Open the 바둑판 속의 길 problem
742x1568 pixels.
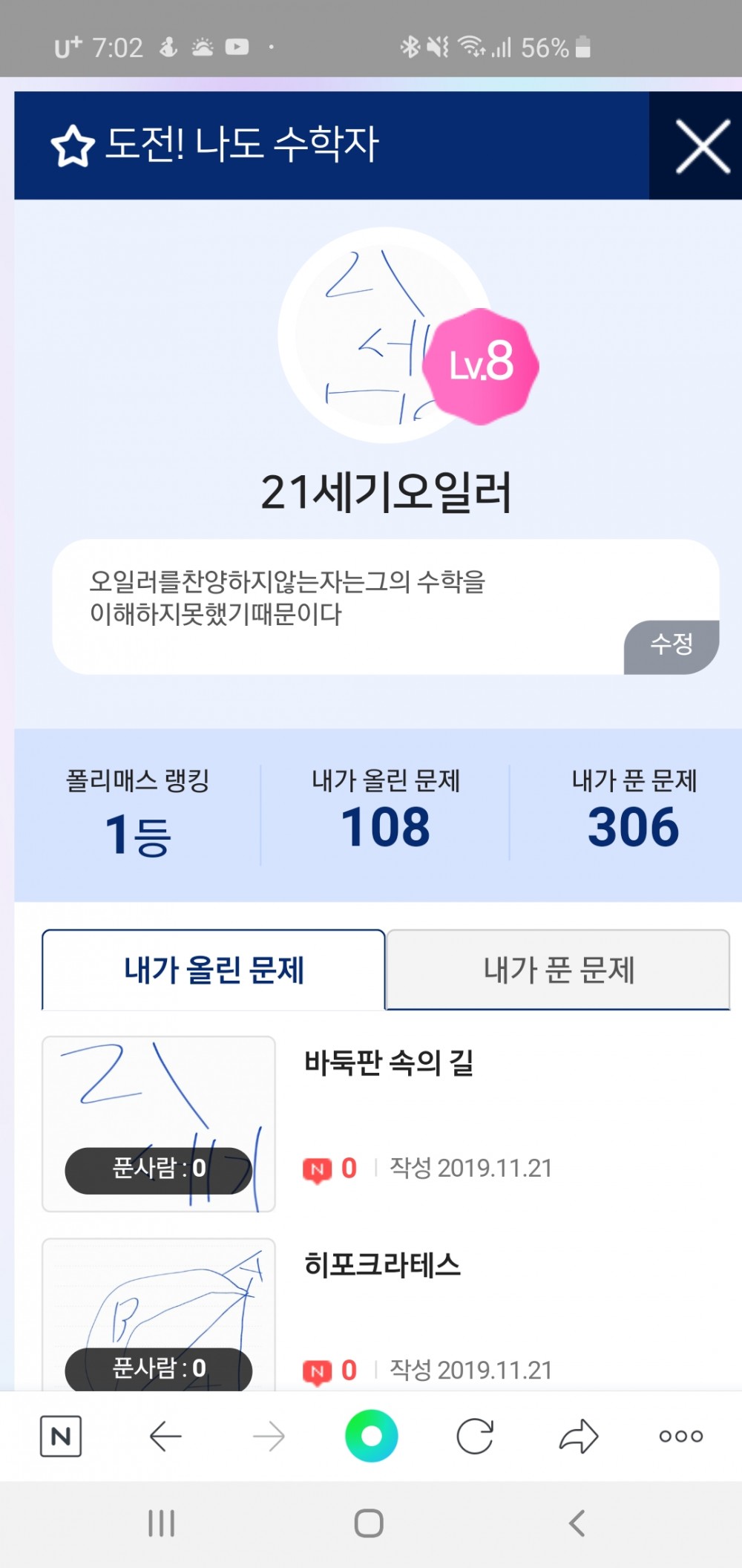[389, 1063]
